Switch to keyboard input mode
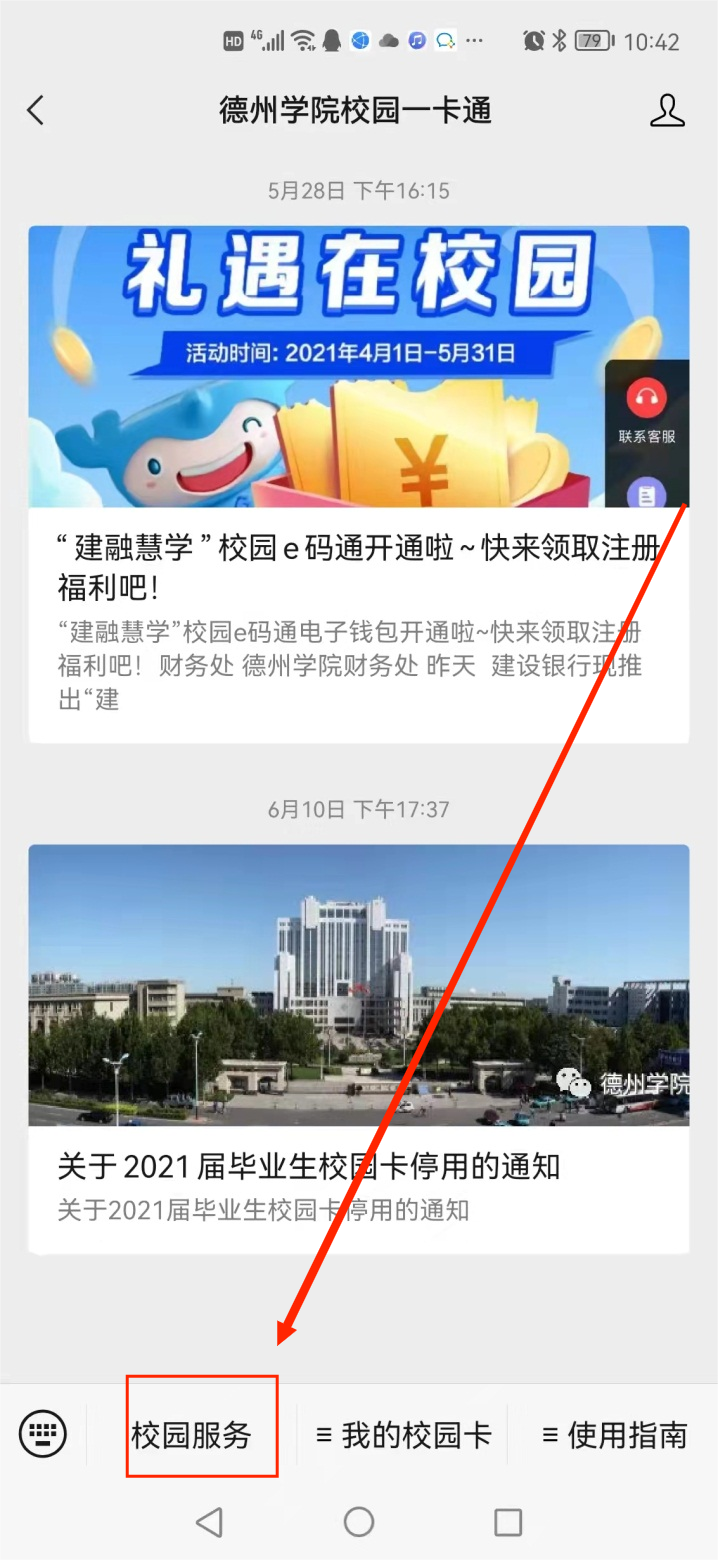The image size is (718, 1560). (x=43, y=1435)
